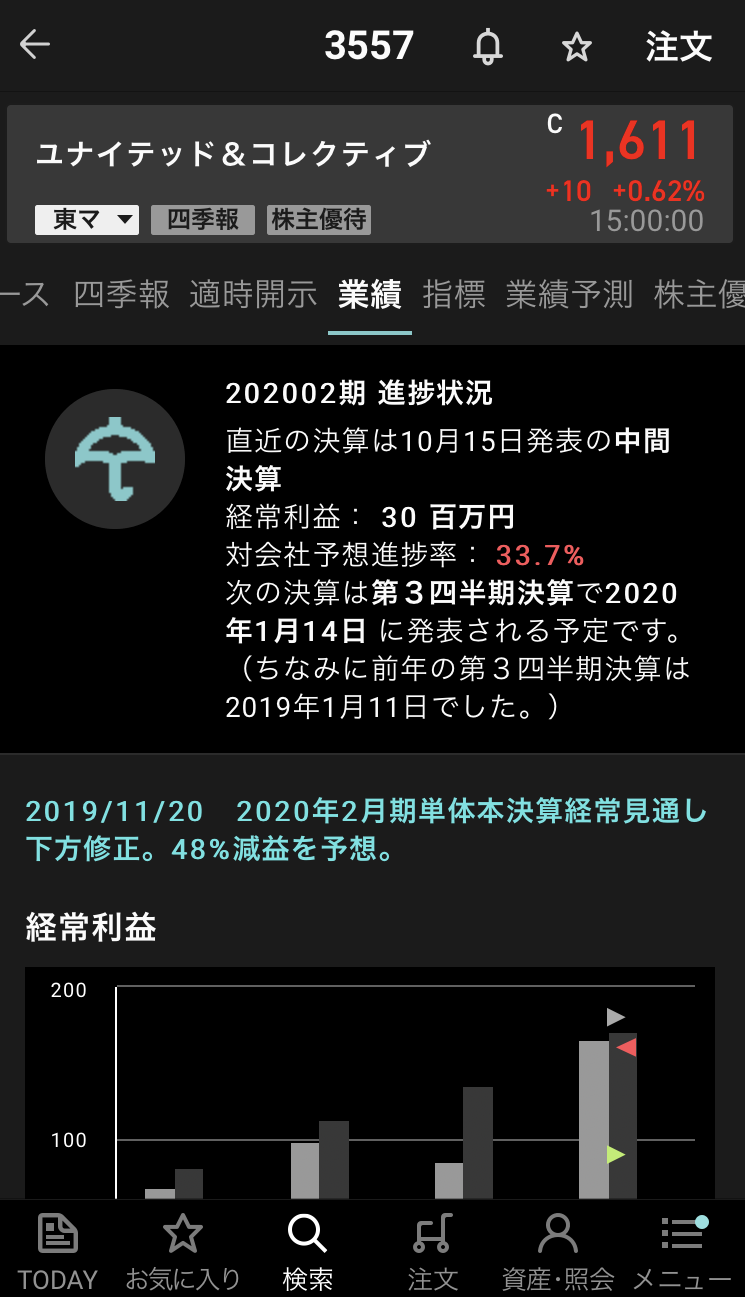Switch to the 適時開示 tab
This screenshot has height=1297, width=745.
click(x=253, y=294)
